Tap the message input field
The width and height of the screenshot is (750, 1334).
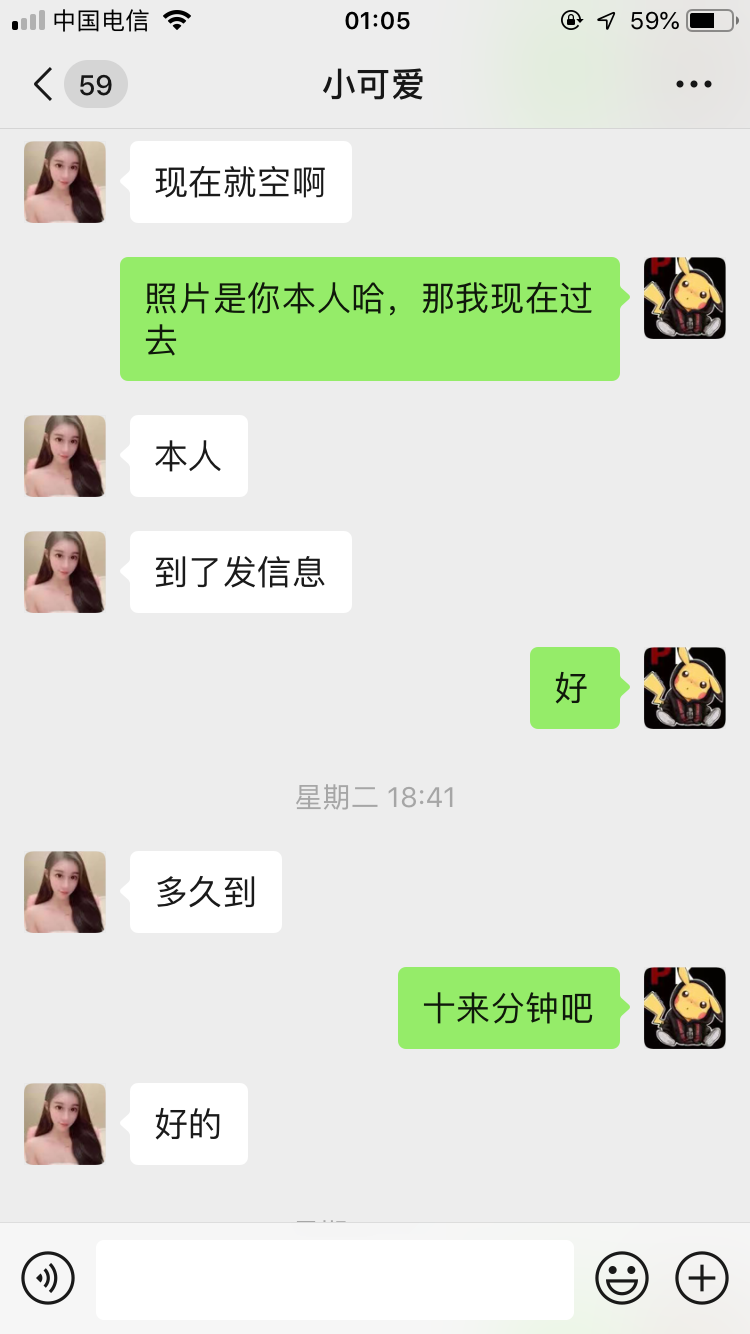[x=334, y=1278]
